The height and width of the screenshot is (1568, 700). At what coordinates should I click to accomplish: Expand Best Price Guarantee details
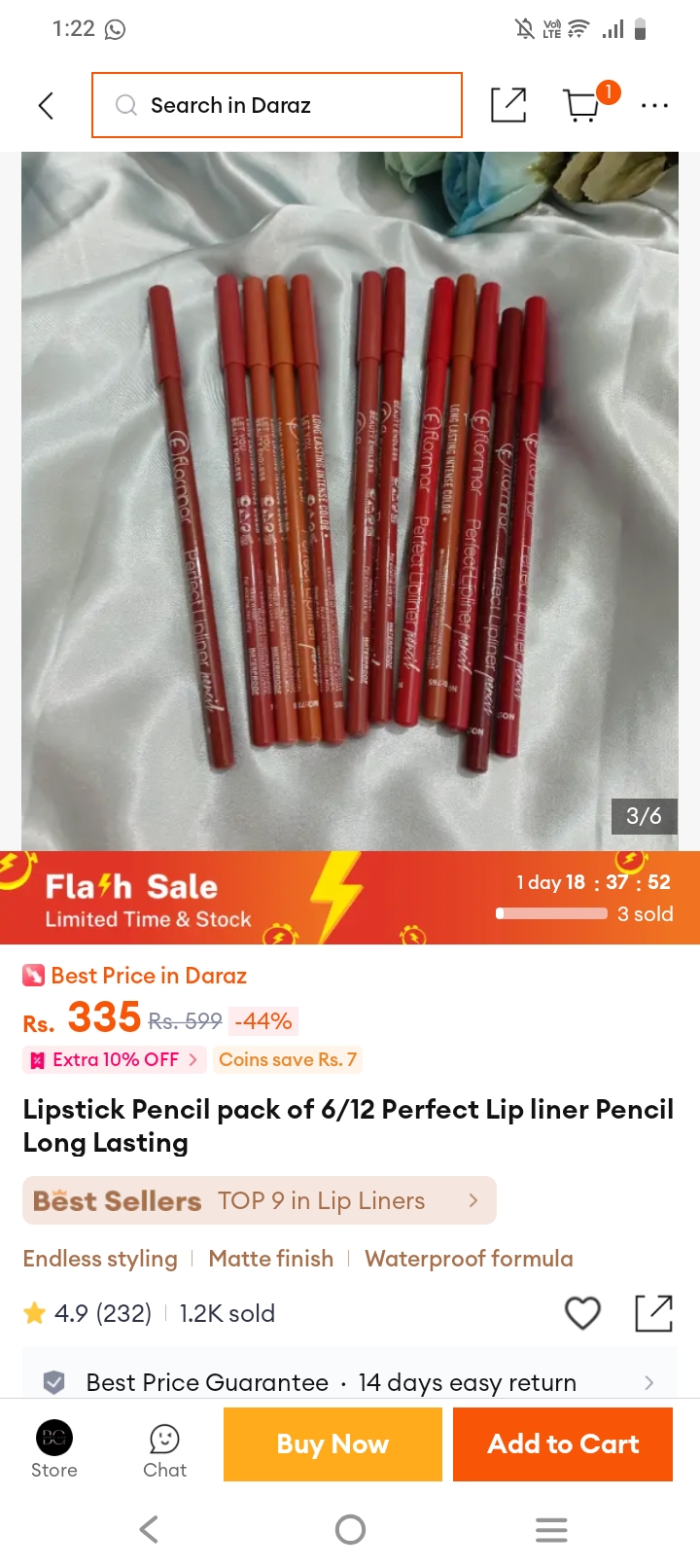point(350,1381)
